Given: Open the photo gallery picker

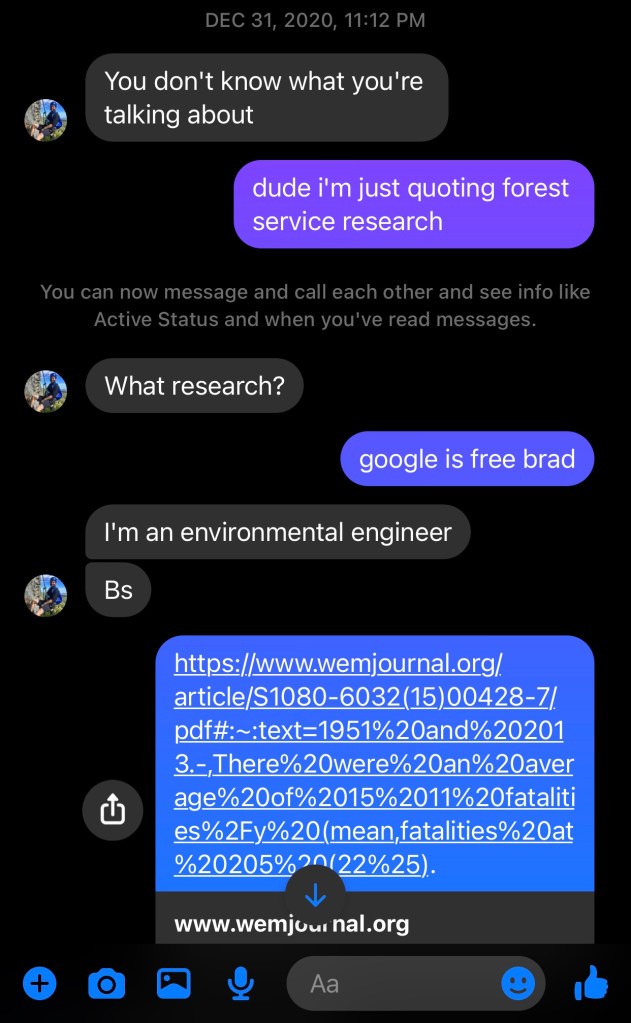Looking at the screenshot, I should click(173, 984).
